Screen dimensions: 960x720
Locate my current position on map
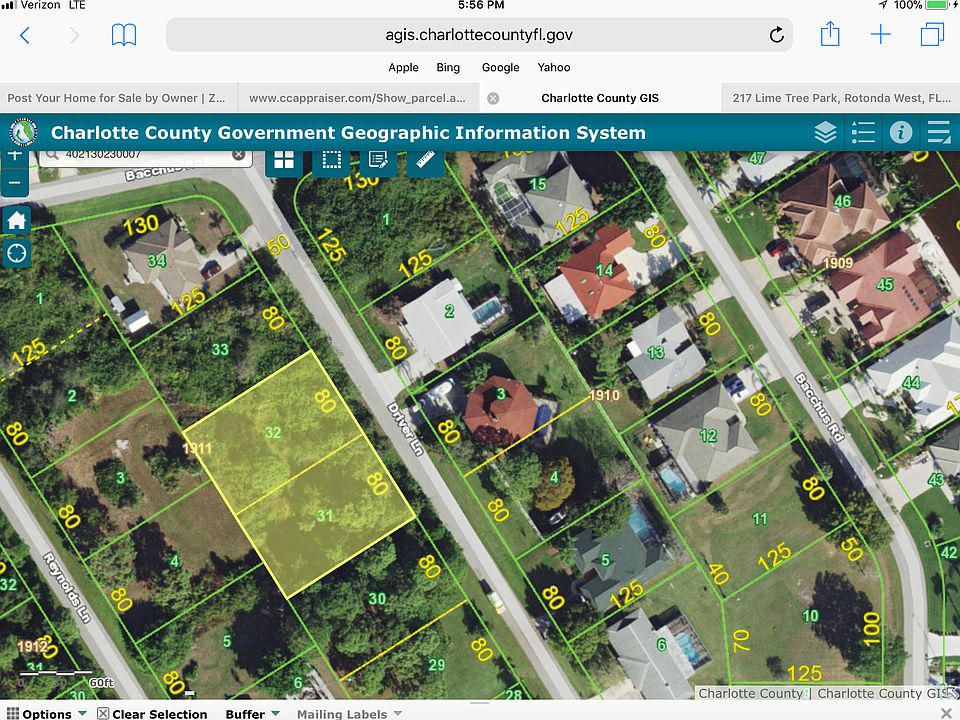click(16, 253)
